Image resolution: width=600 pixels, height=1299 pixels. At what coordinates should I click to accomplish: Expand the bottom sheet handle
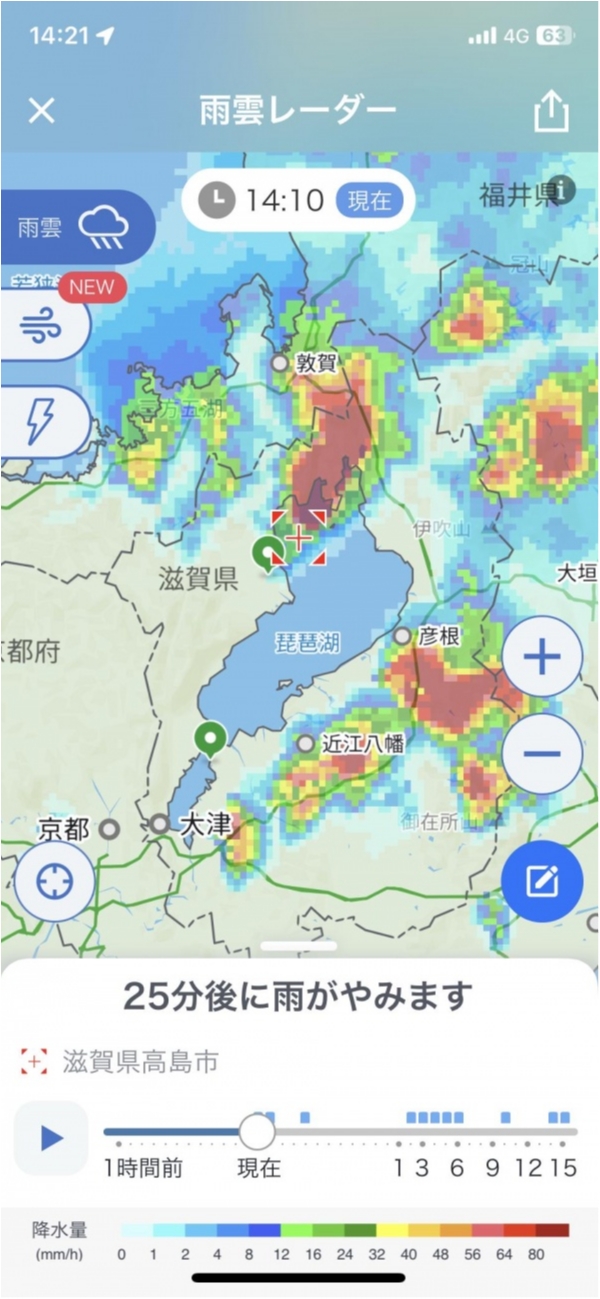[299, 945]
